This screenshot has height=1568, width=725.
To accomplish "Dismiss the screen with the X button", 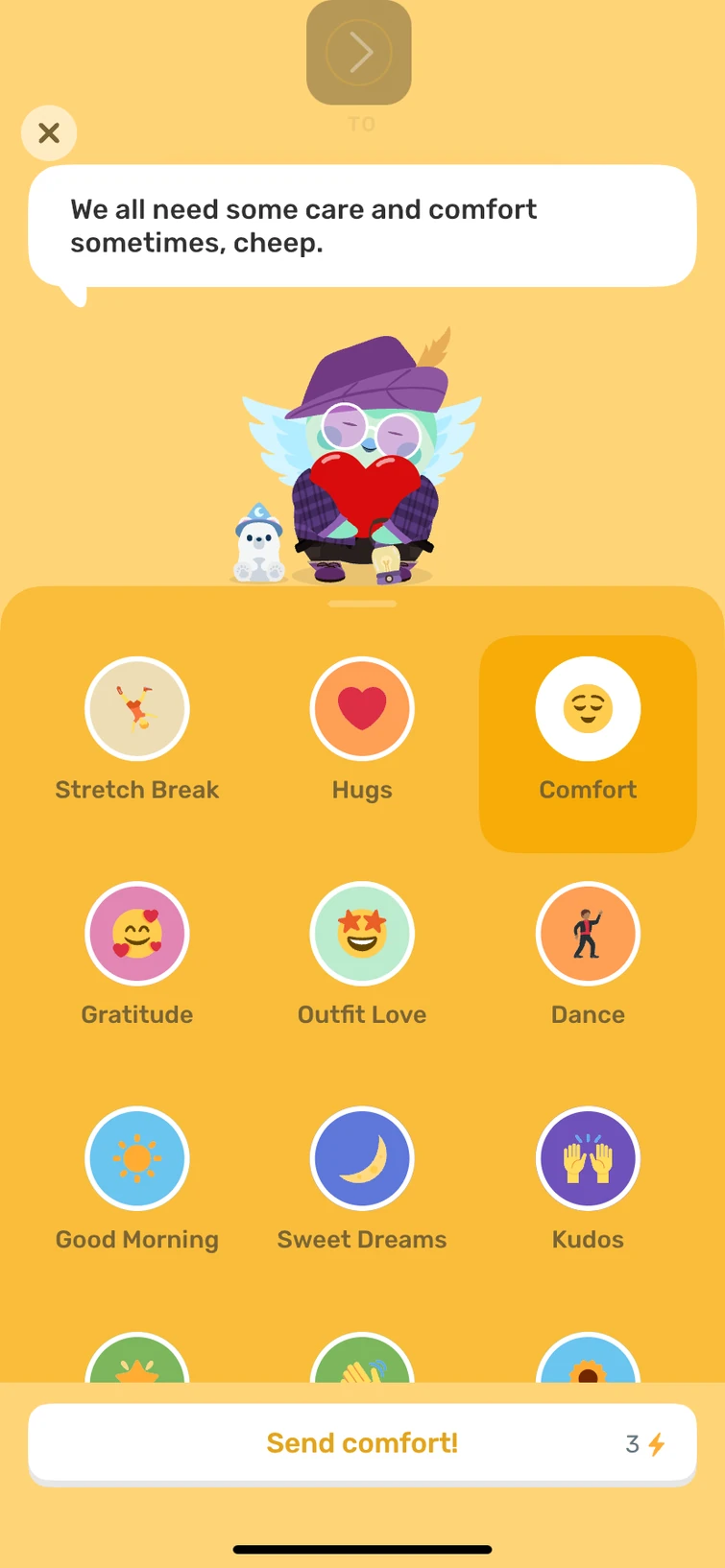I will tap(49, 132).
